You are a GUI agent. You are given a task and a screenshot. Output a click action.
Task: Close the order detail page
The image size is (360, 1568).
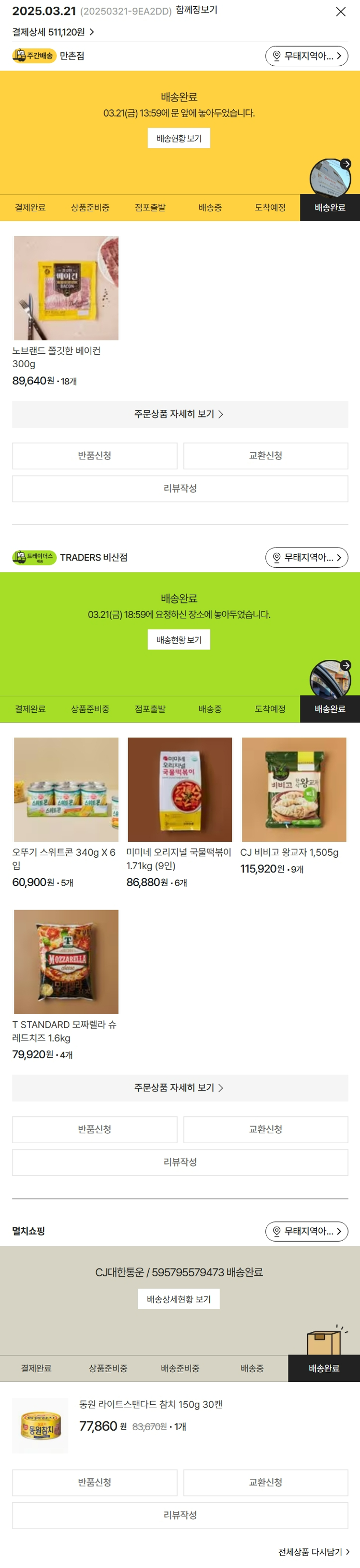[340, 12]
